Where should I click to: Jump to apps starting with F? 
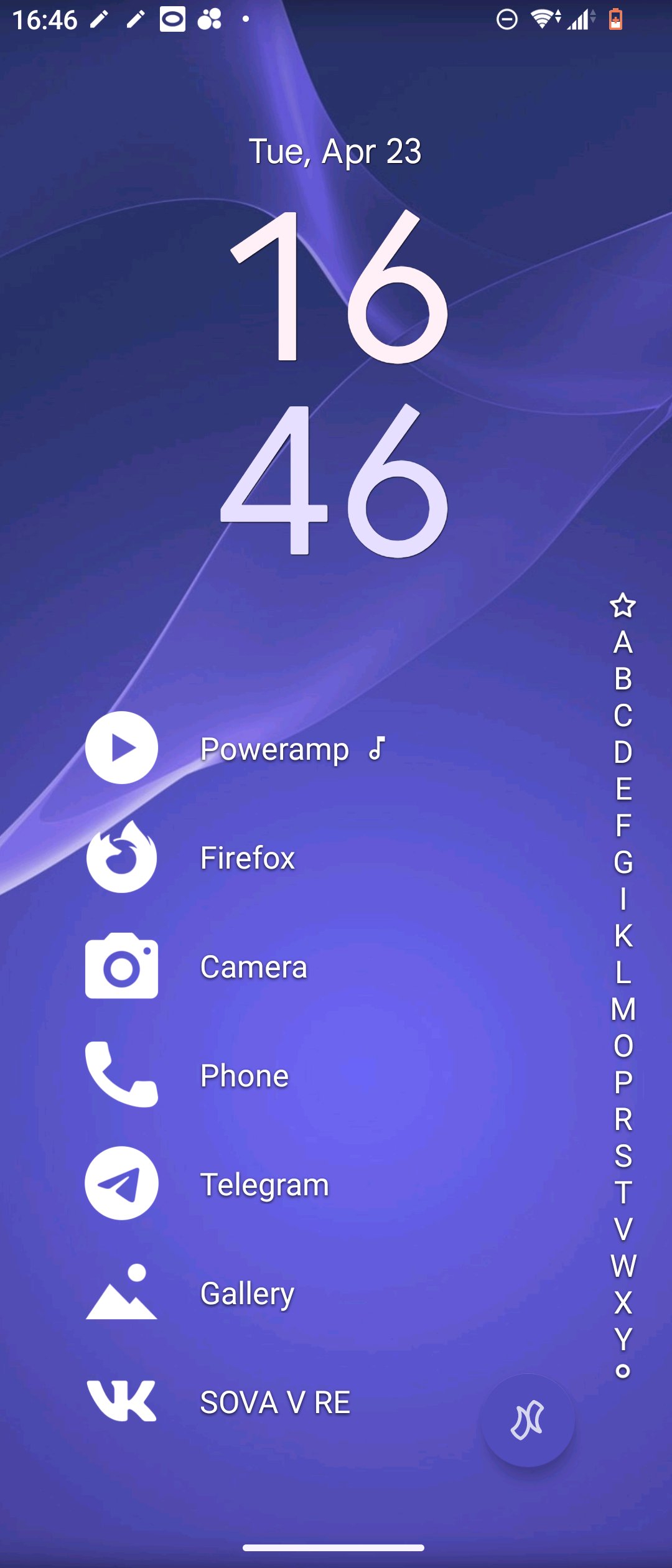click(623, 826)
